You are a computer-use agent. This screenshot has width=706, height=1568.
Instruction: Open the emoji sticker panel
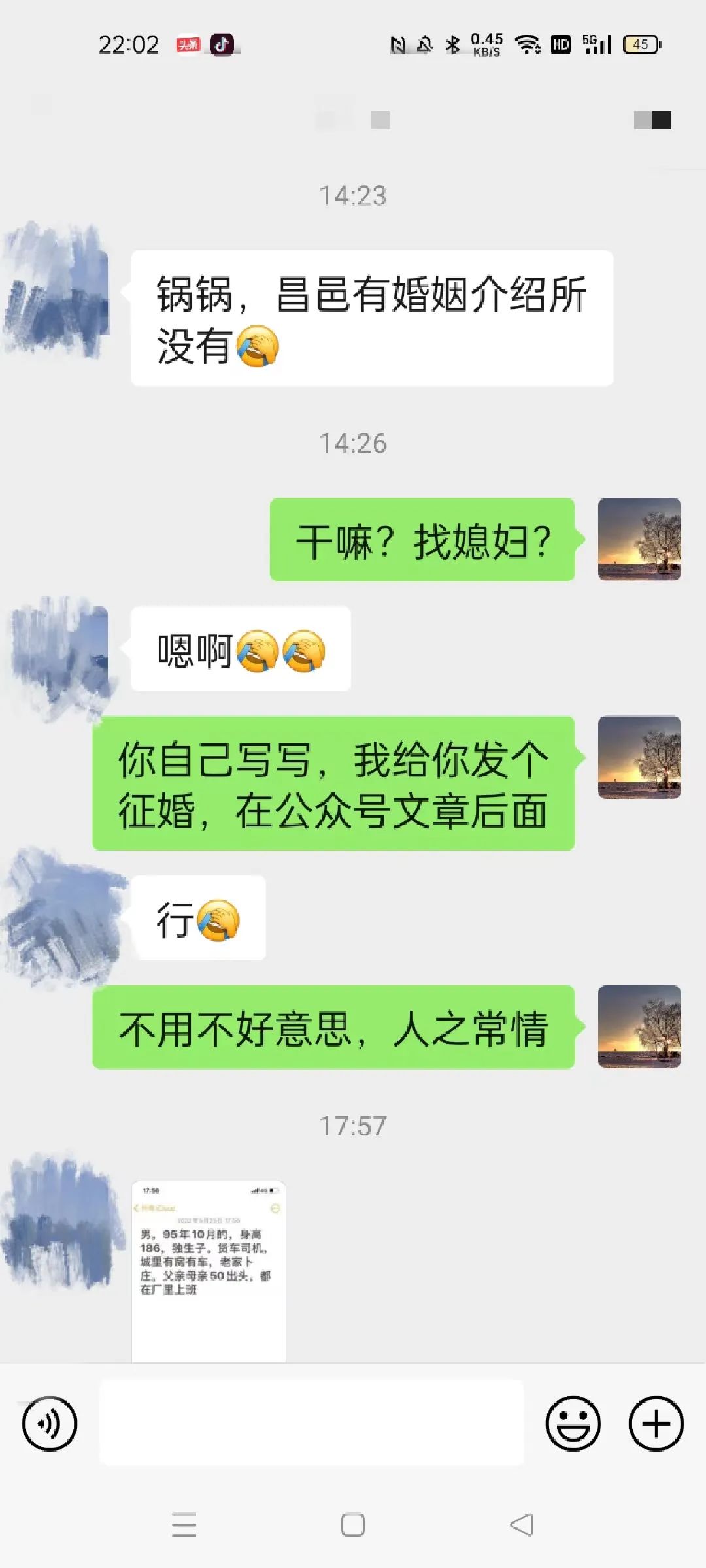coord(573,1423)
